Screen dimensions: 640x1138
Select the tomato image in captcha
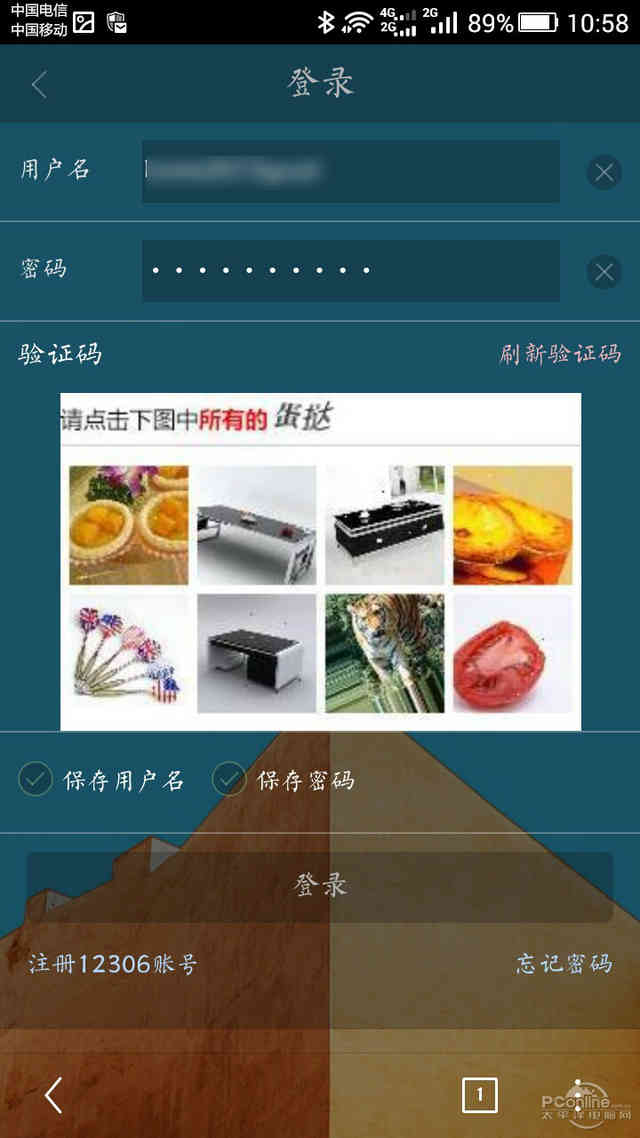[x=512, y=653]
